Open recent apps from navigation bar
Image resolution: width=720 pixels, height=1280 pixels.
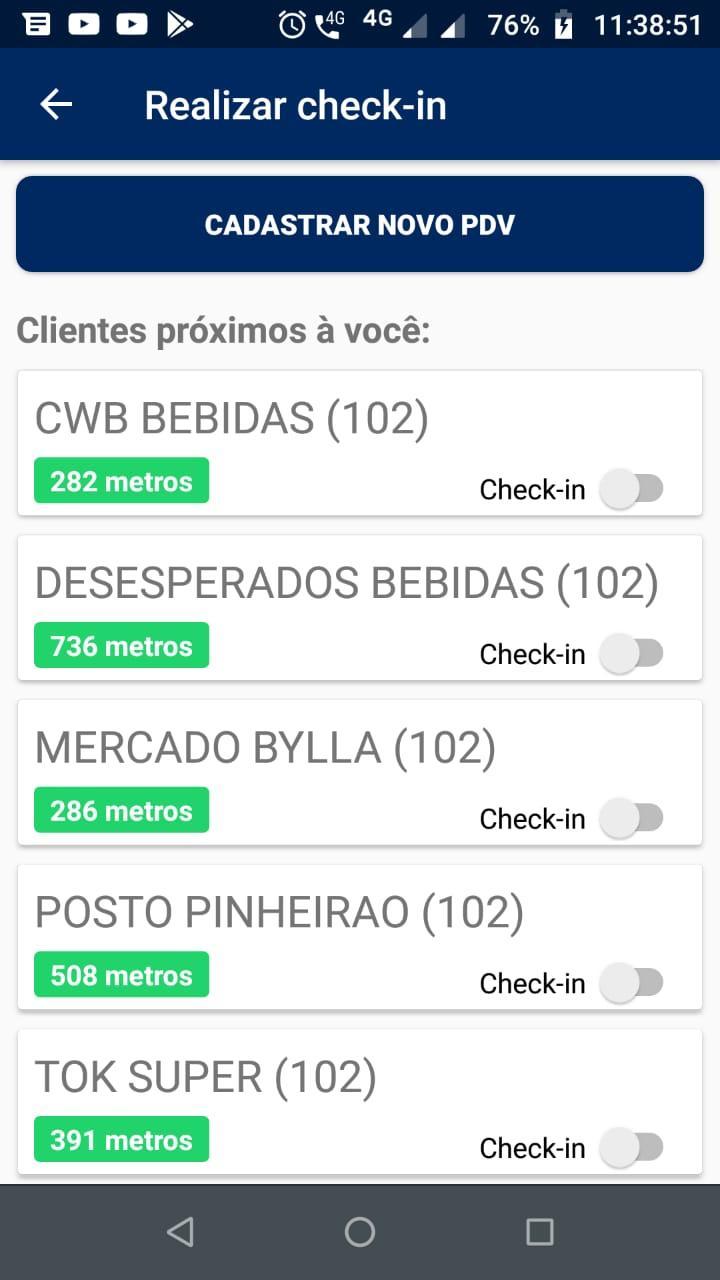point(540,1232)
